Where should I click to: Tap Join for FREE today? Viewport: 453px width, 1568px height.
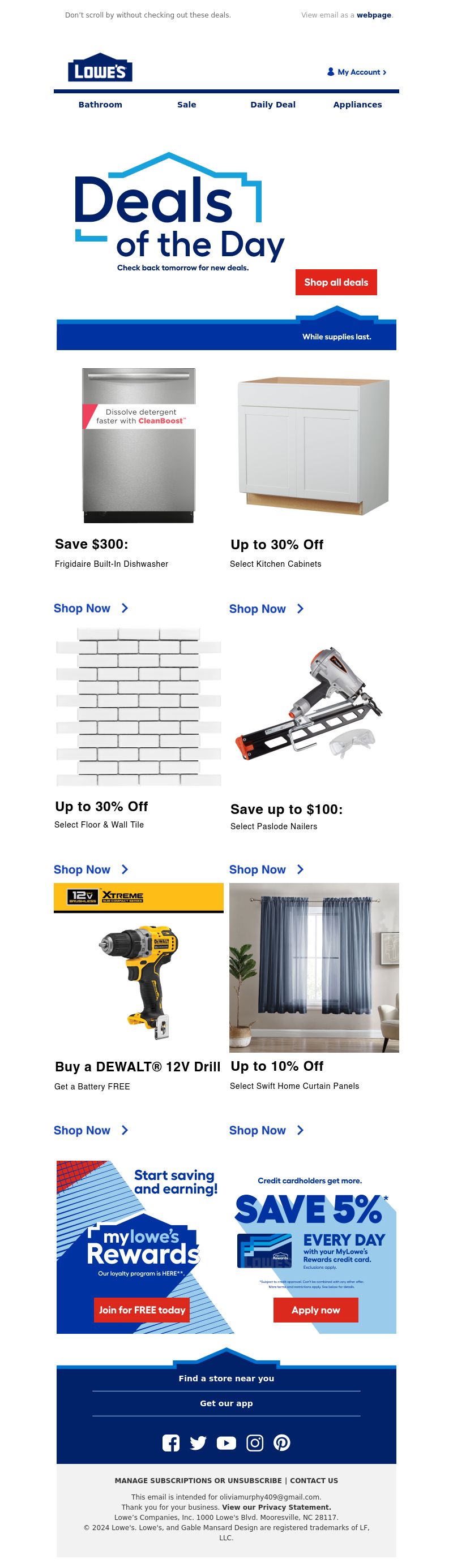click(142, 1310)
